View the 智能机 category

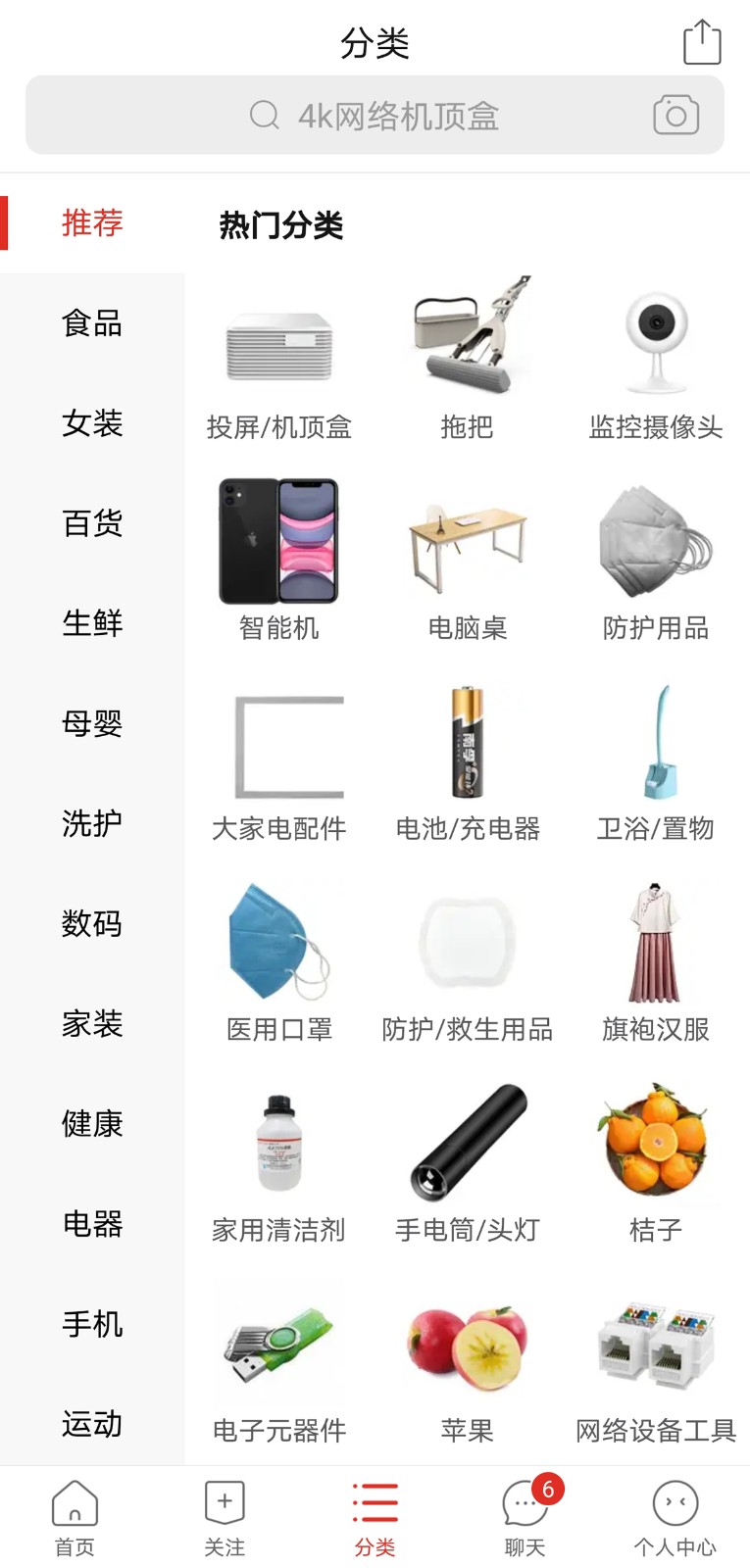pyautogui.click(x=279, y=561)
